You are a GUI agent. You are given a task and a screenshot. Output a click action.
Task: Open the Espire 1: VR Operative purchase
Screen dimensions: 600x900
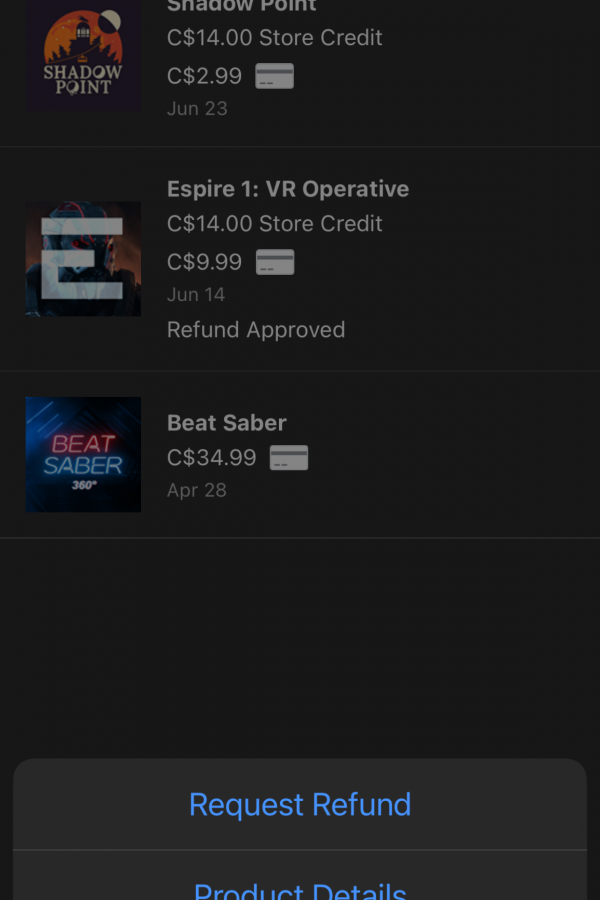pos(300,259)
